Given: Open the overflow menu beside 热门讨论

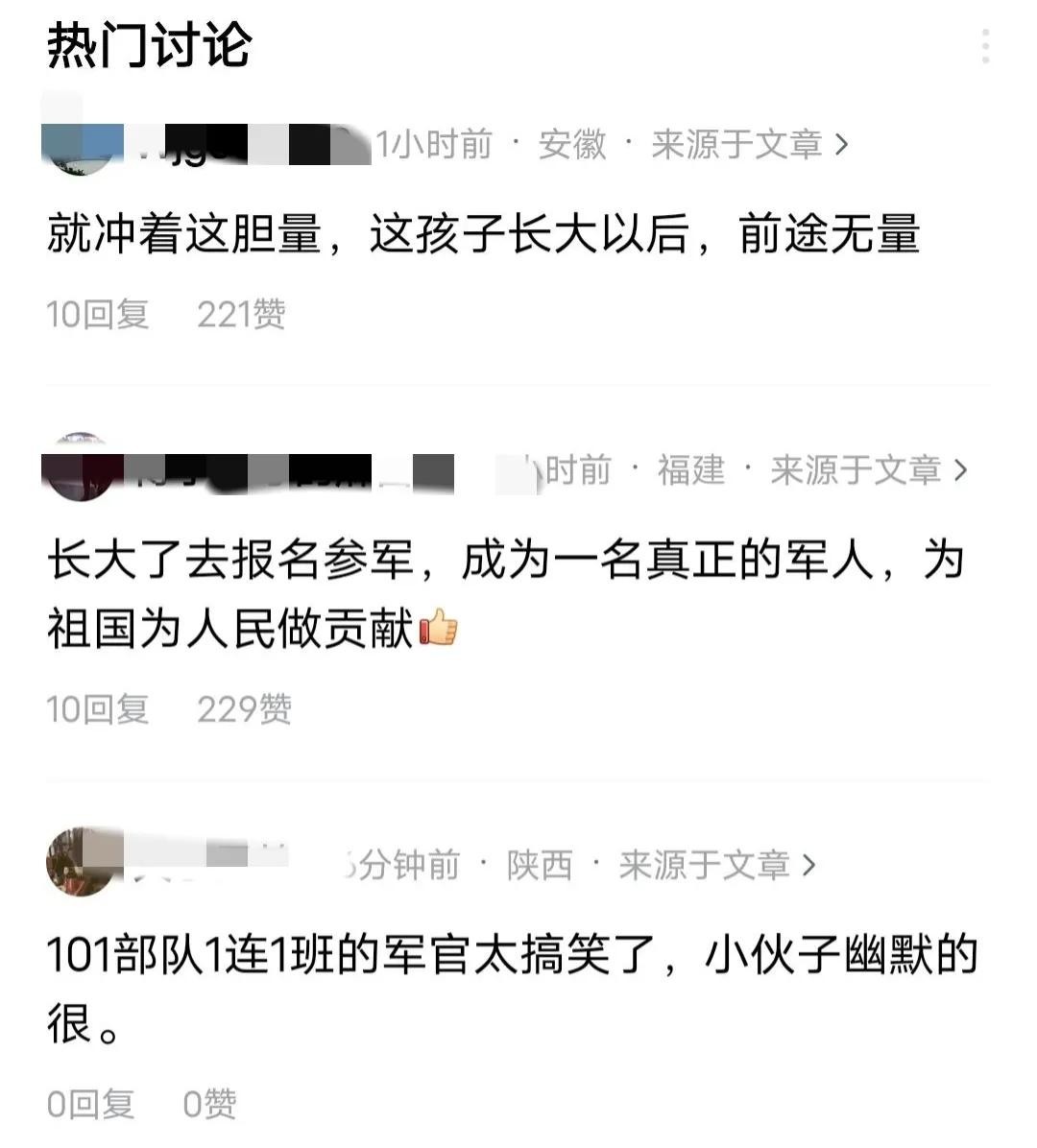Looking at the screenshot, I should 985,46.
